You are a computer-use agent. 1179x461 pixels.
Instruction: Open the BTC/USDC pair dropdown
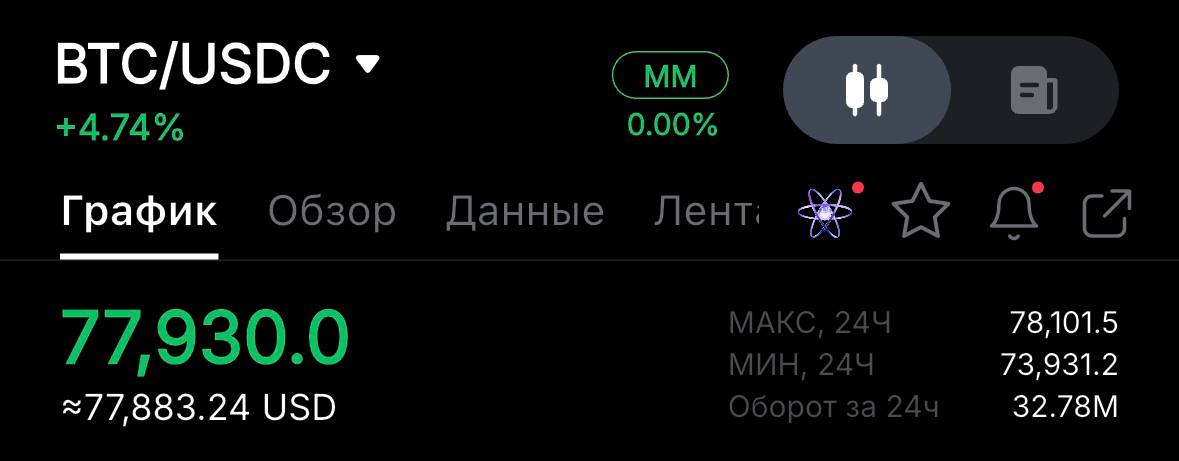368,65
